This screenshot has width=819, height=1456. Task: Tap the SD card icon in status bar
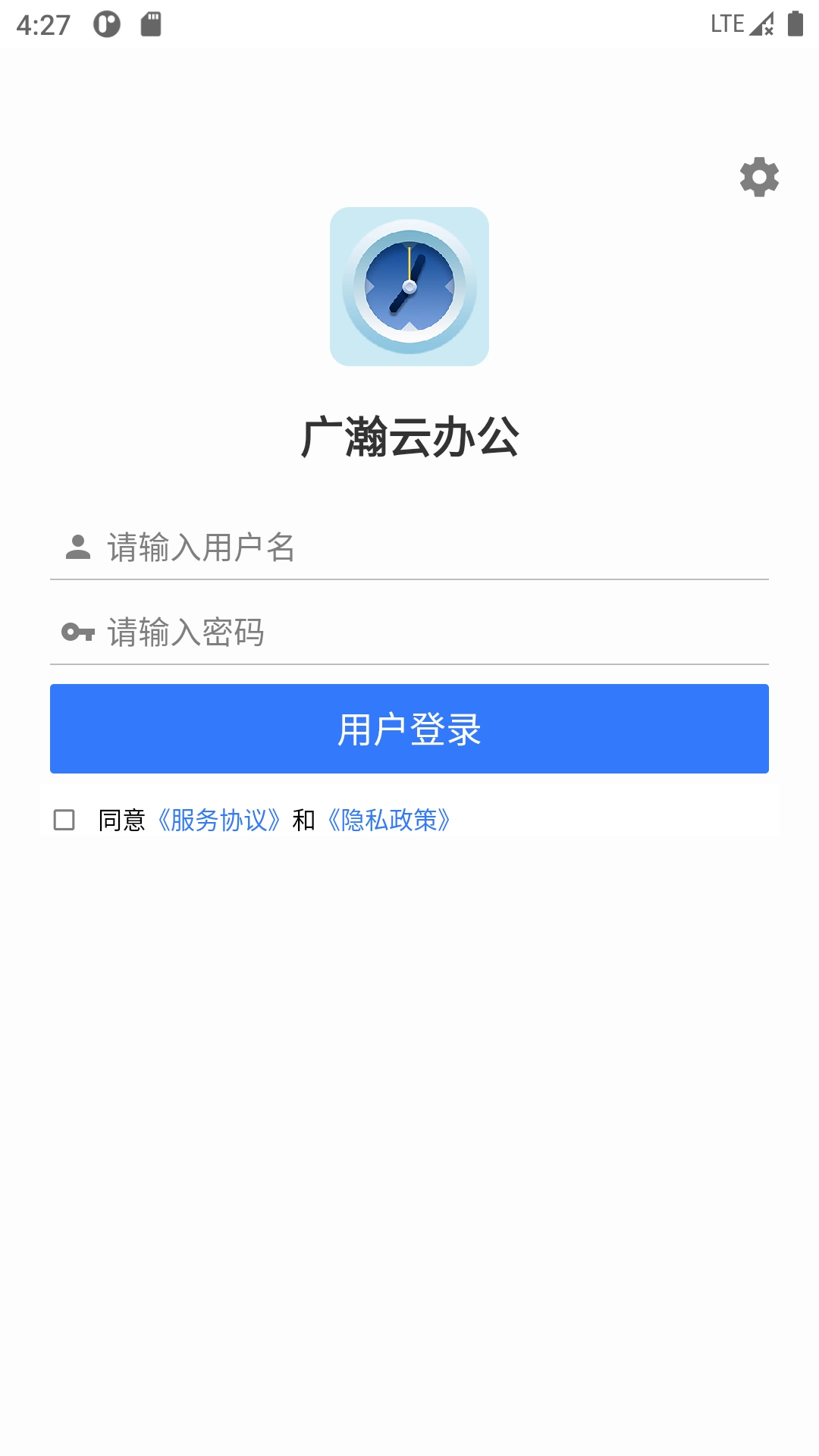click(151, 23)
